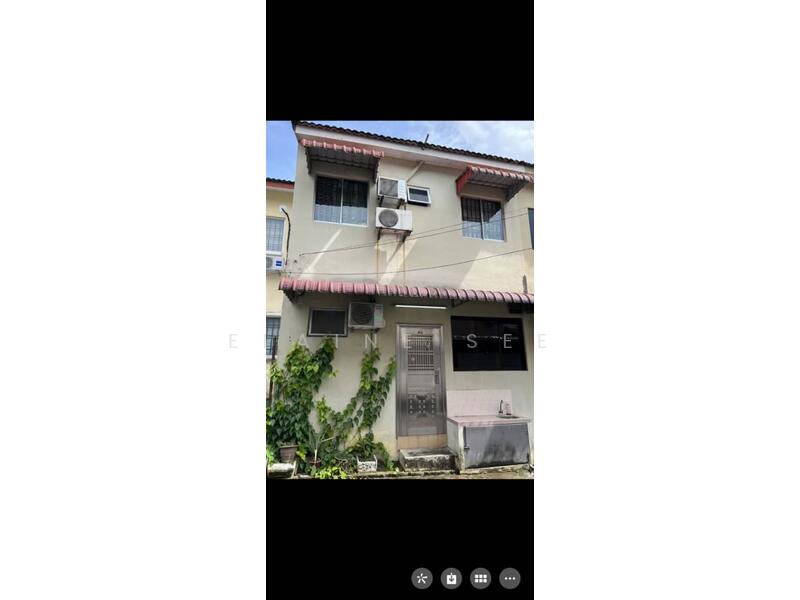Tap the star-shaped effects icon

(422, 578)
